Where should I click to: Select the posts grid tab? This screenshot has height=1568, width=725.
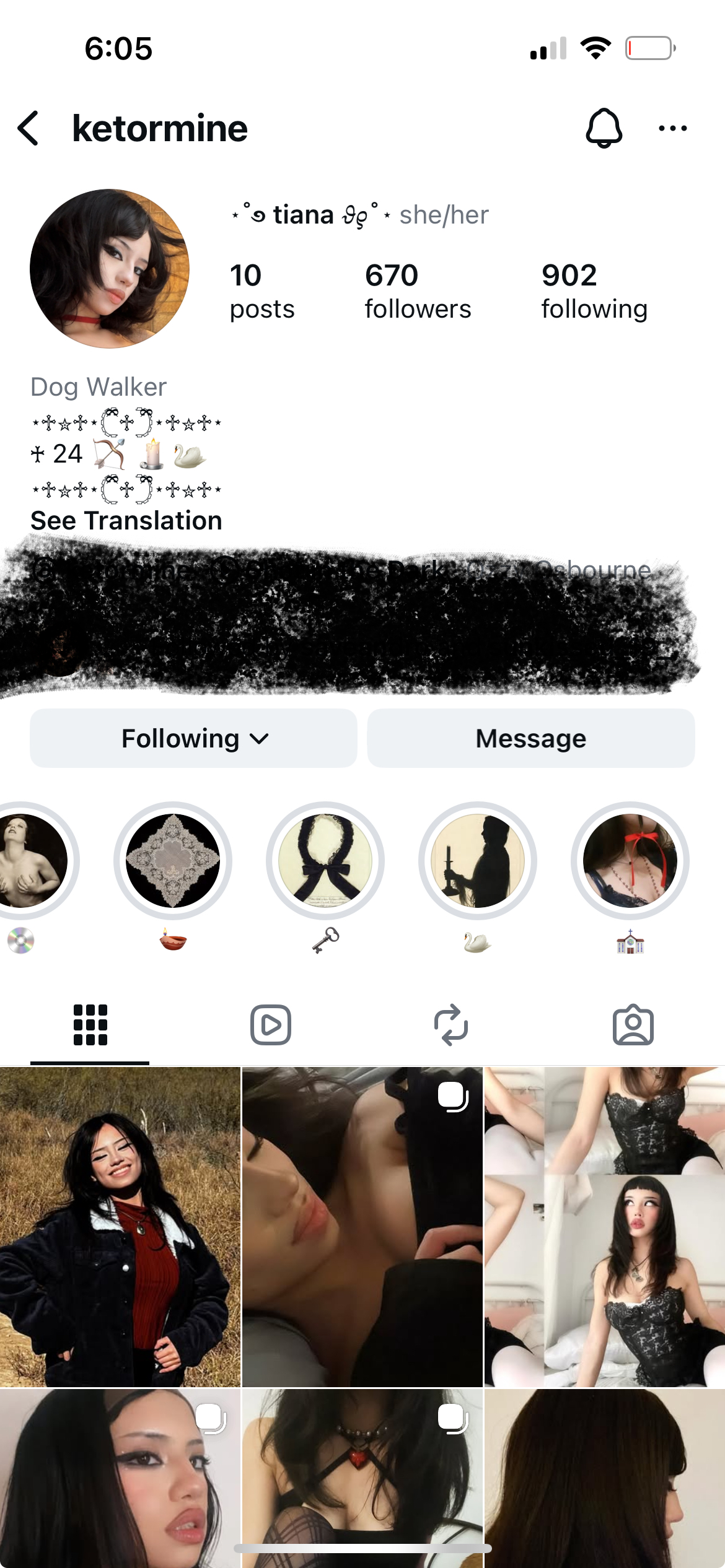point(90,1025)
